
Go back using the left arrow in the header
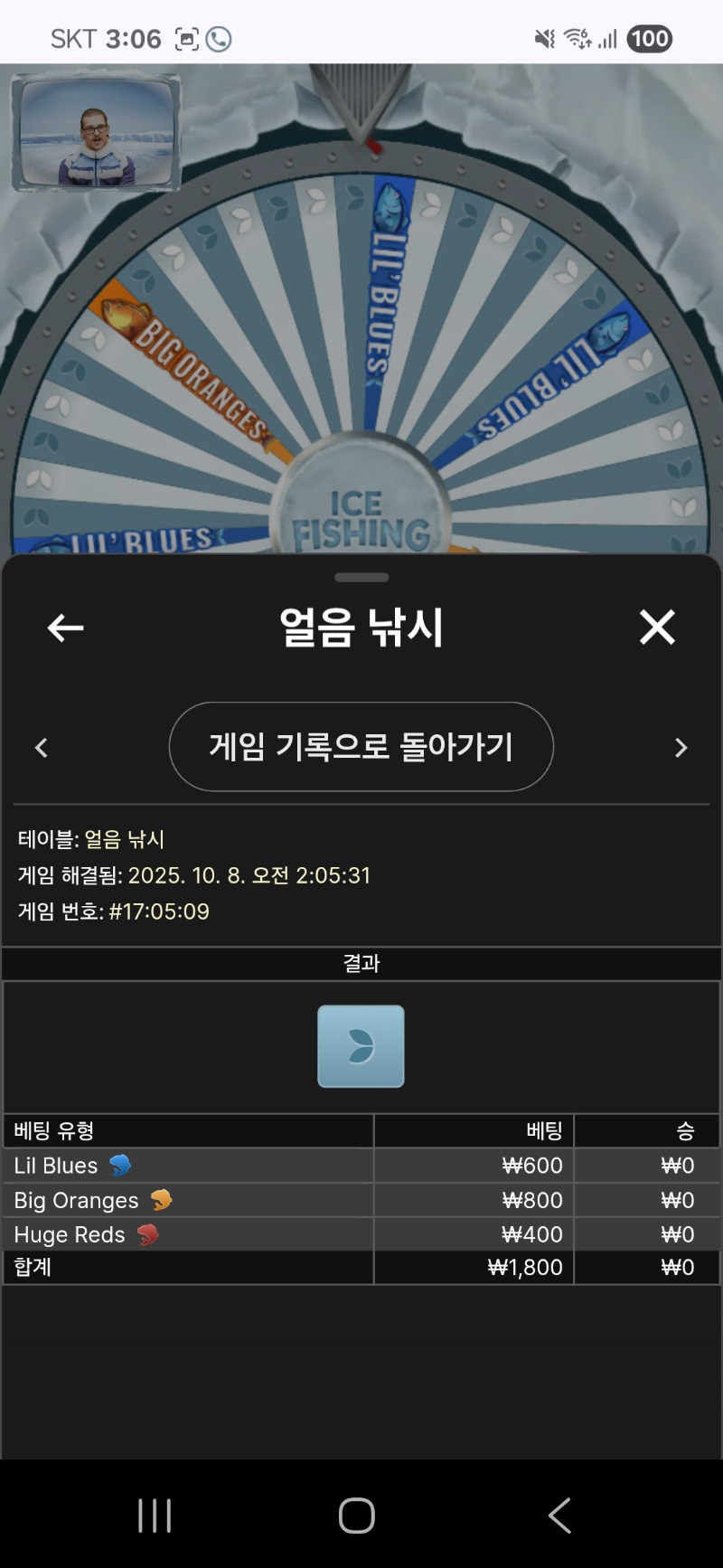[65, 628]
